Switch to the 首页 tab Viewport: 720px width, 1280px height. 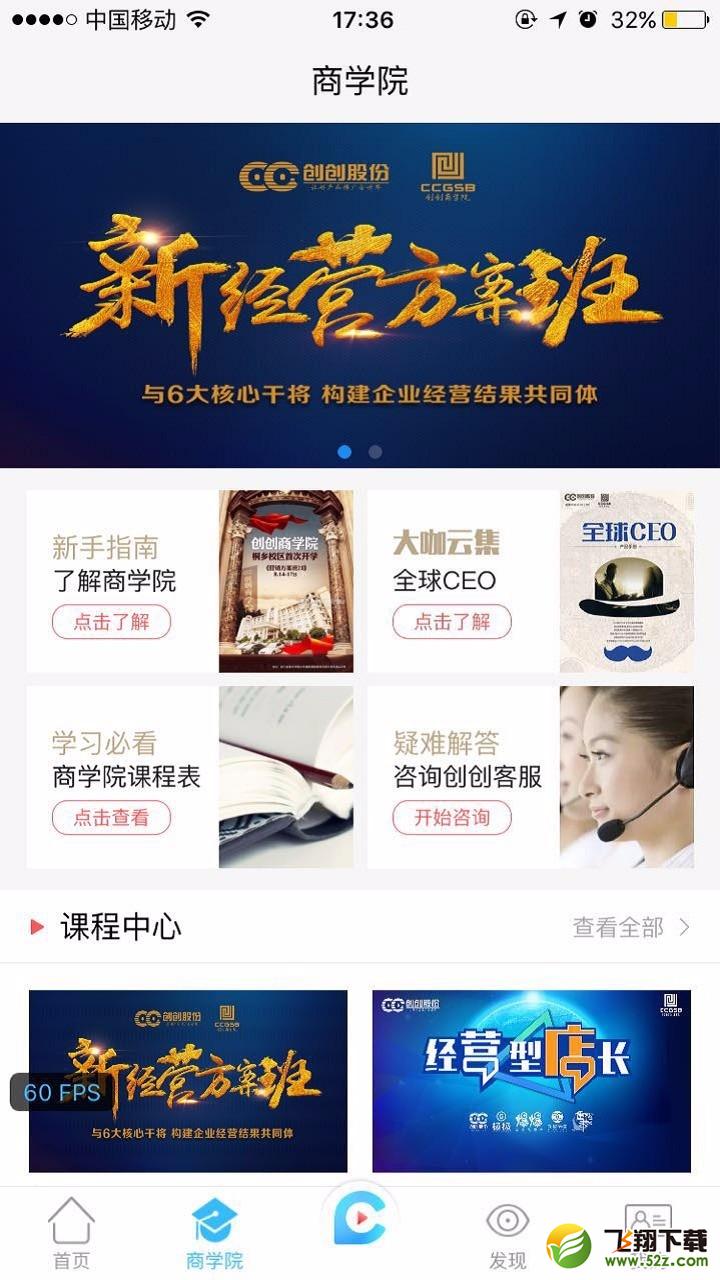[71, 1234]
